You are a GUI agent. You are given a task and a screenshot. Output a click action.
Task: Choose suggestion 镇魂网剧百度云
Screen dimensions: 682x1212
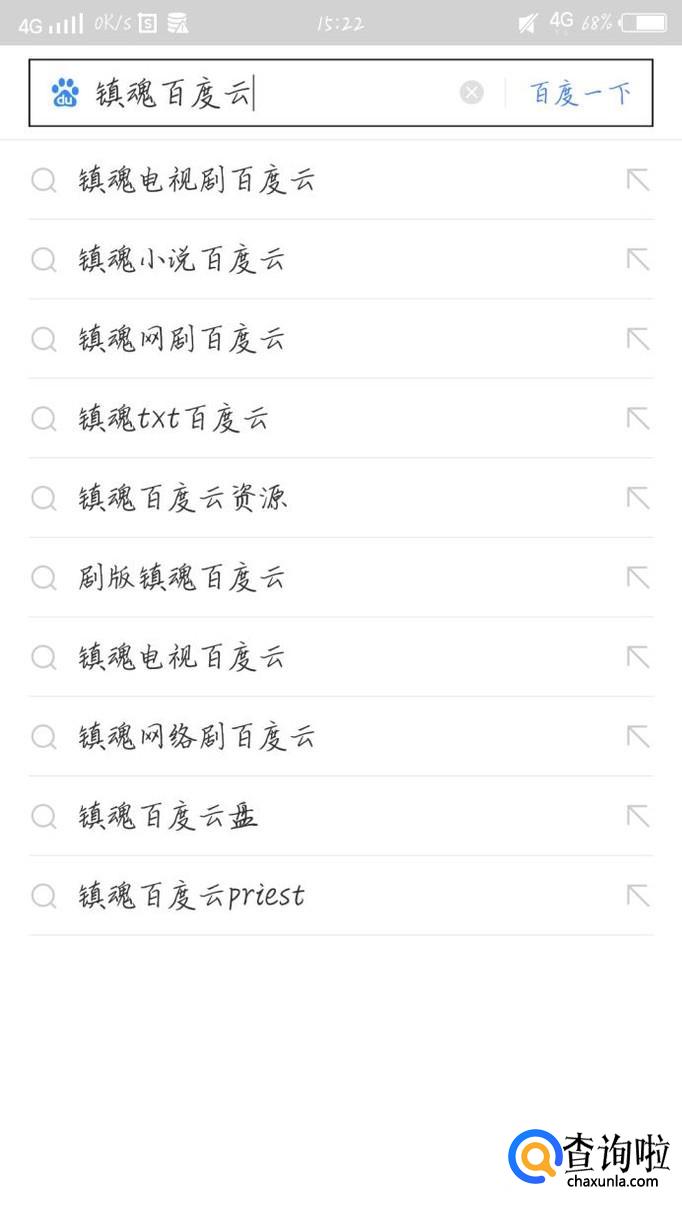182,339
